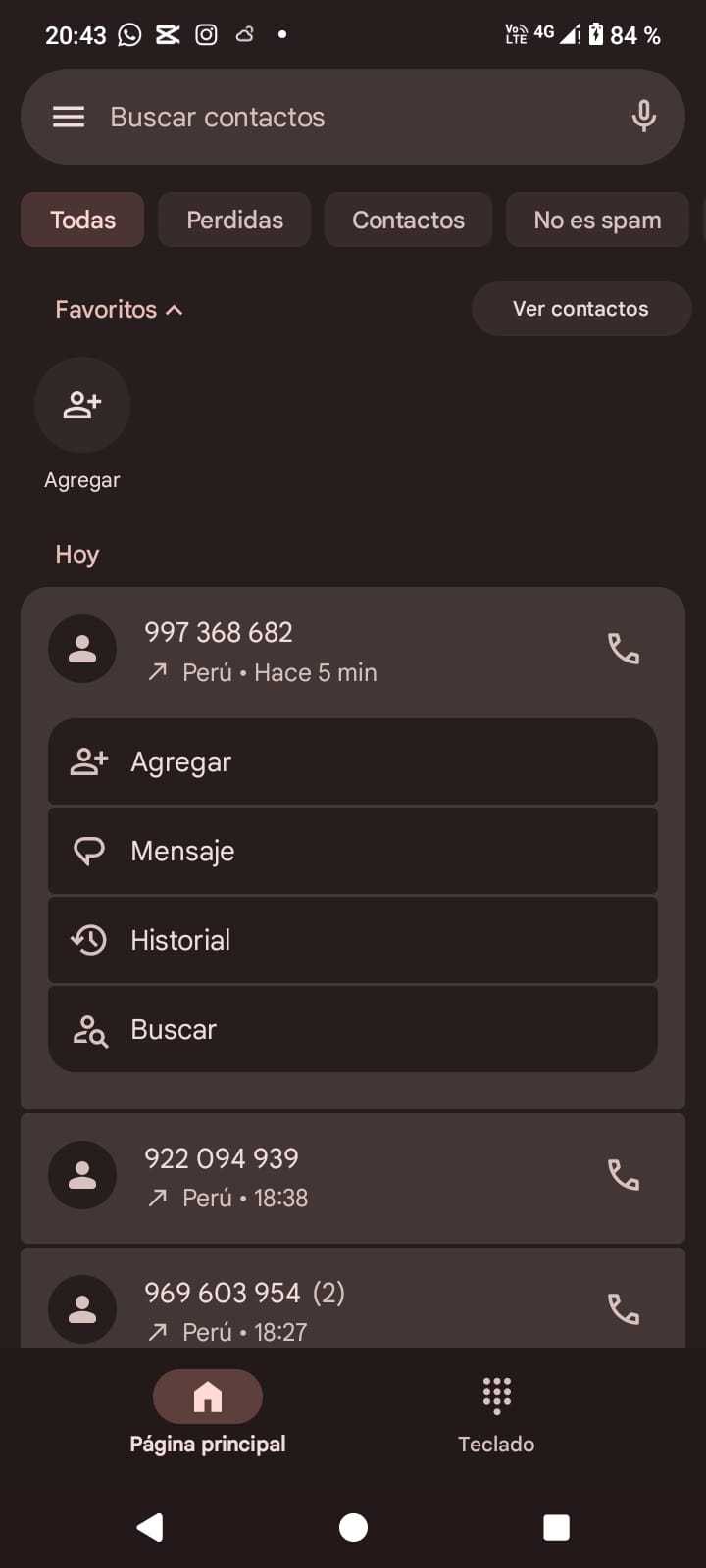Call 922 094 939 using phone icon
This screenshot has width=706, height=1568.
[x=624, y=1175]
